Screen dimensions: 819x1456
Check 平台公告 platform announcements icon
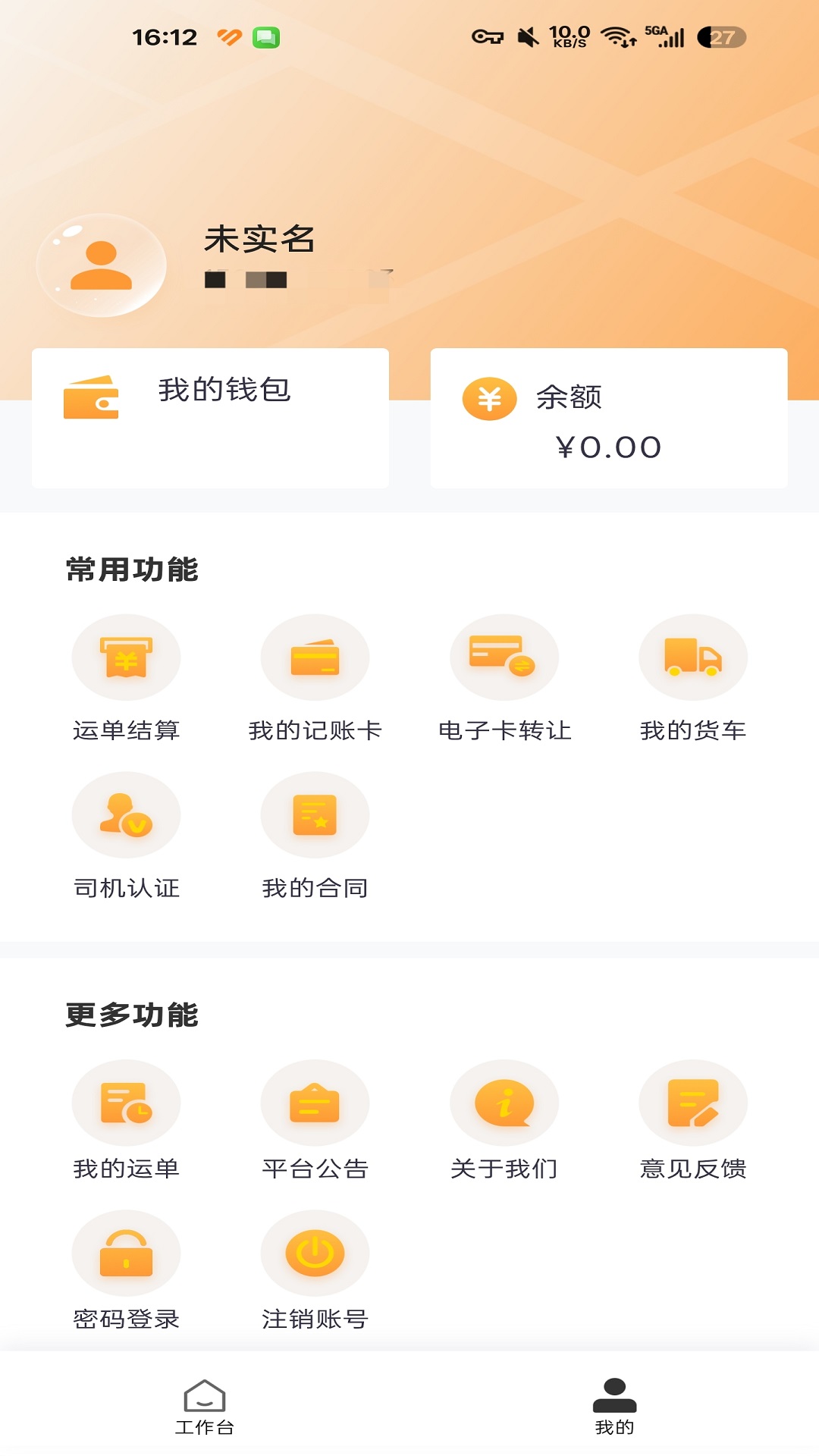click(315, 1103)
